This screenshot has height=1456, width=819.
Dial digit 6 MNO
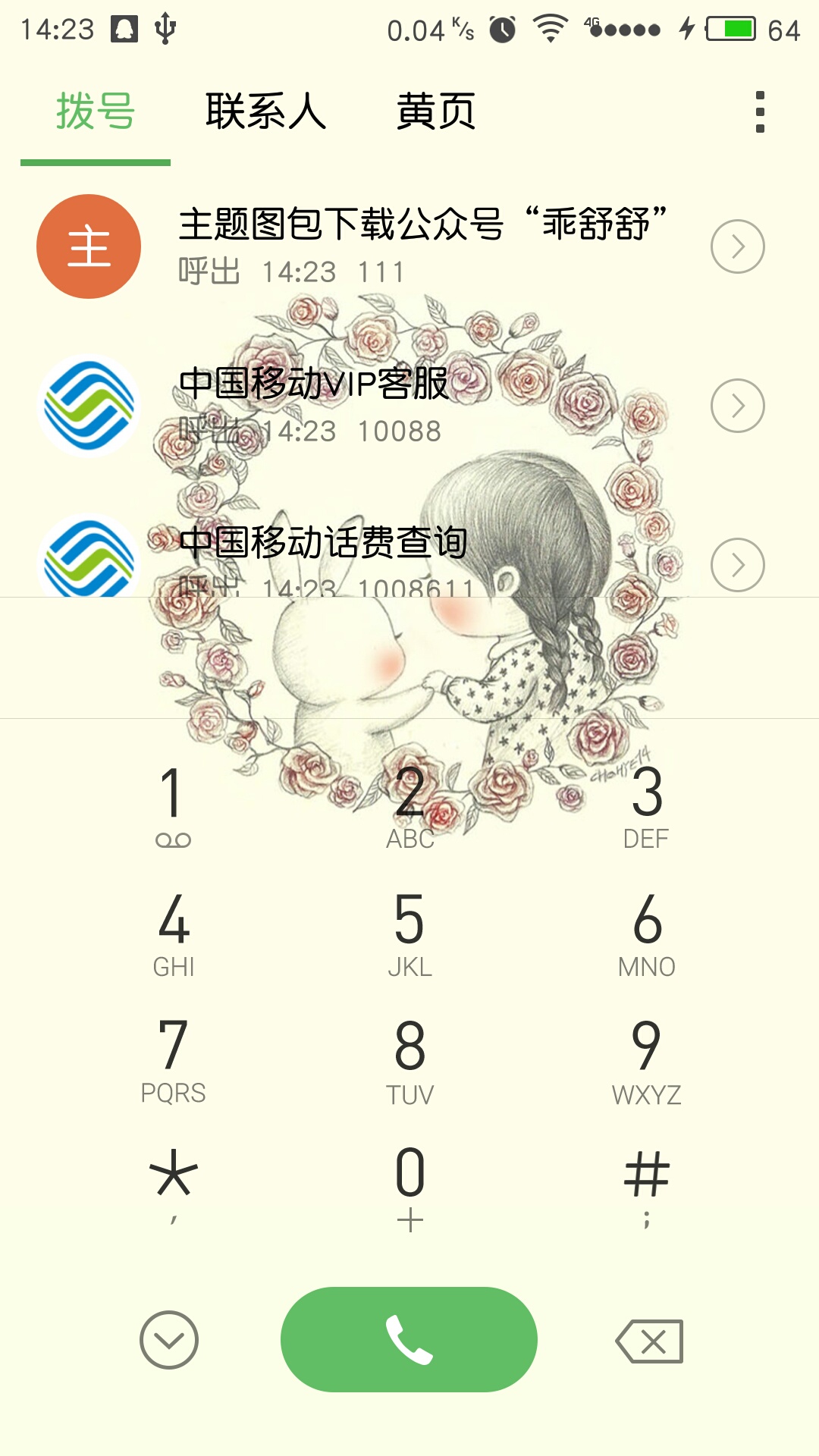[x=646, y=934]
